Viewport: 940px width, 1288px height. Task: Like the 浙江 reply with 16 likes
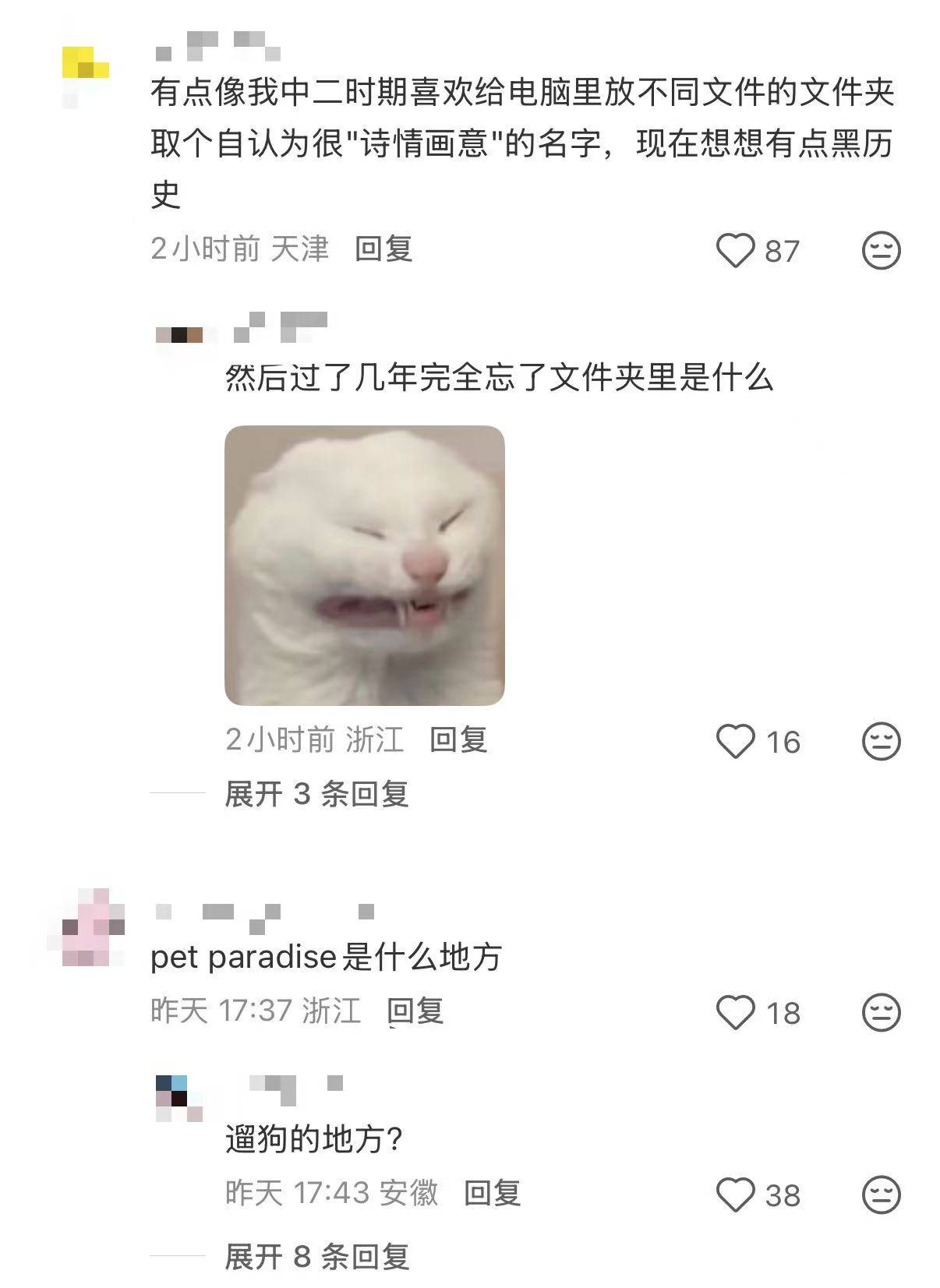tap(736, 741)
